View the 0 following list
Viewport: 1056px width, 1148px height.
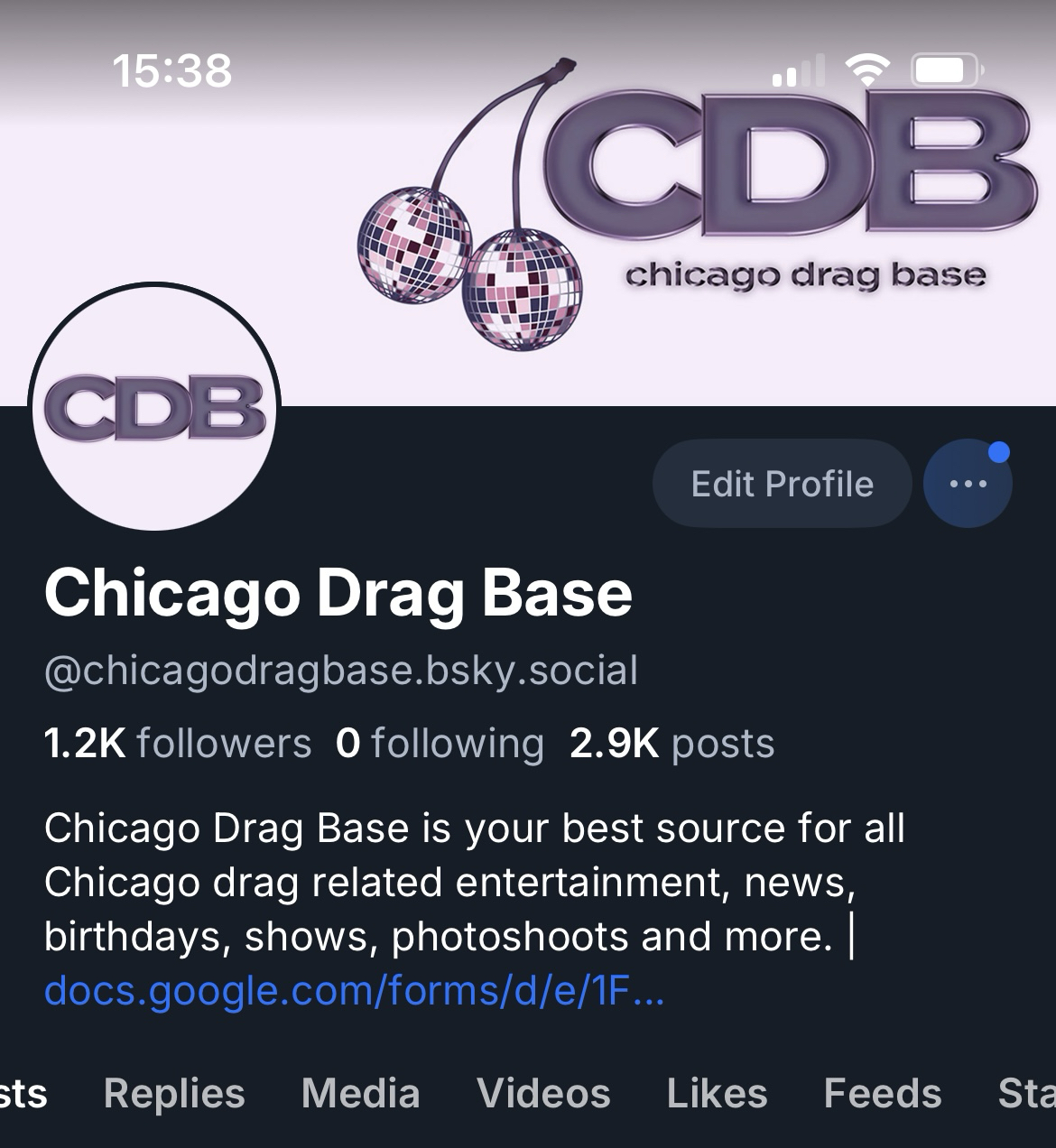point(440,744)
